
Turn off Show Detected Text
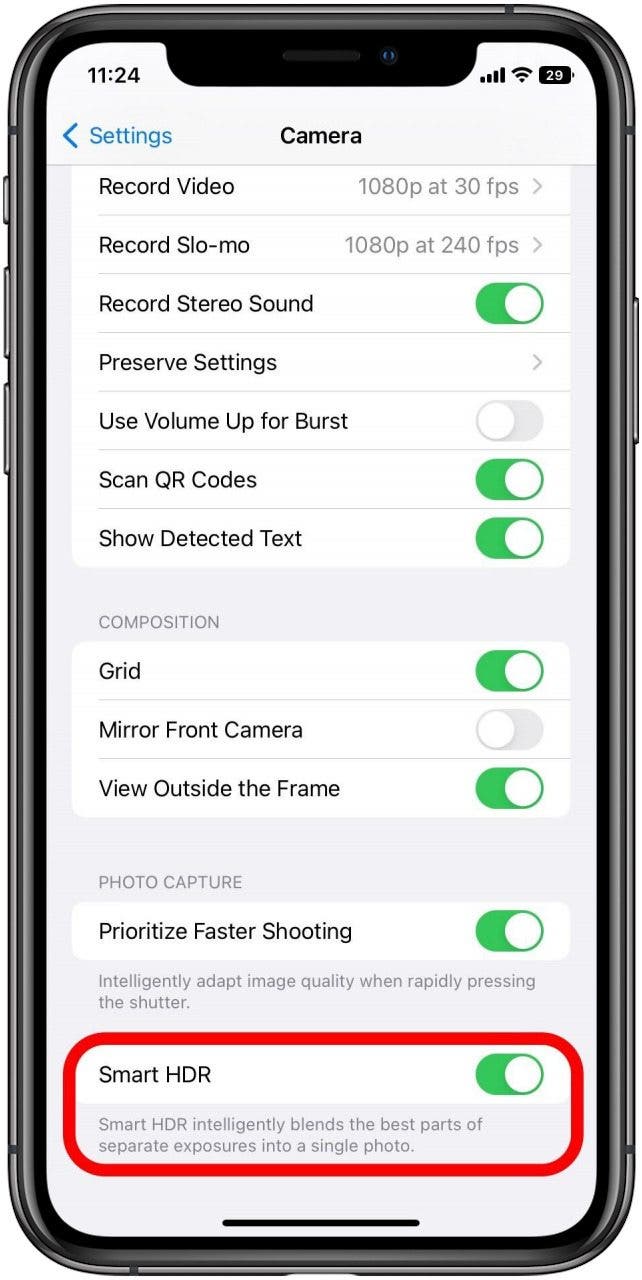click(x=509, y=539)
